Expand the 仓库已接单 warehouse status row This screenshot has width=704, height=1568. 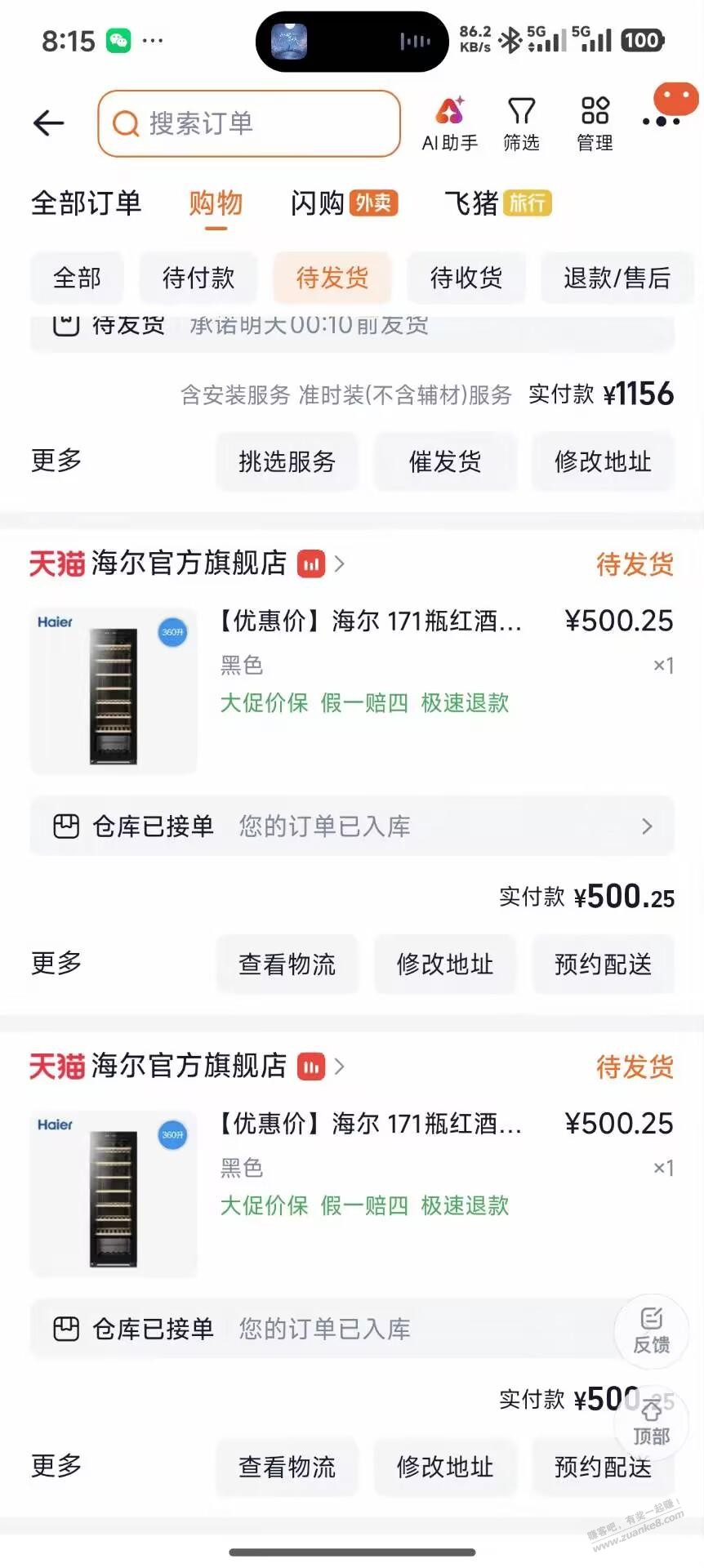(351, 826)
